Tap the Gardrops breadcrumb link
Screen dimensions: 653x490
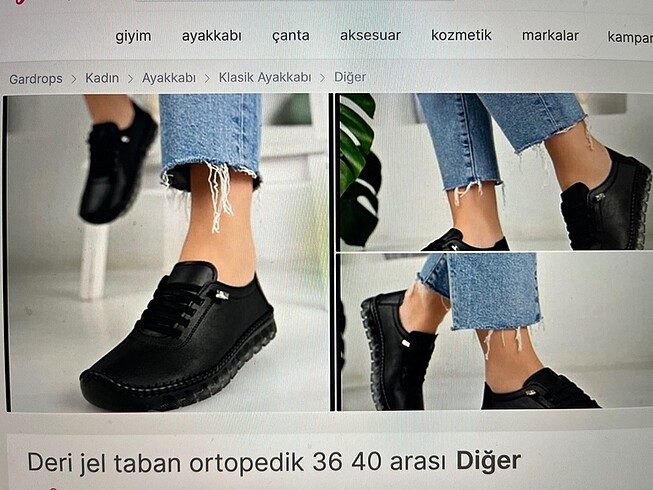[36, 78]
